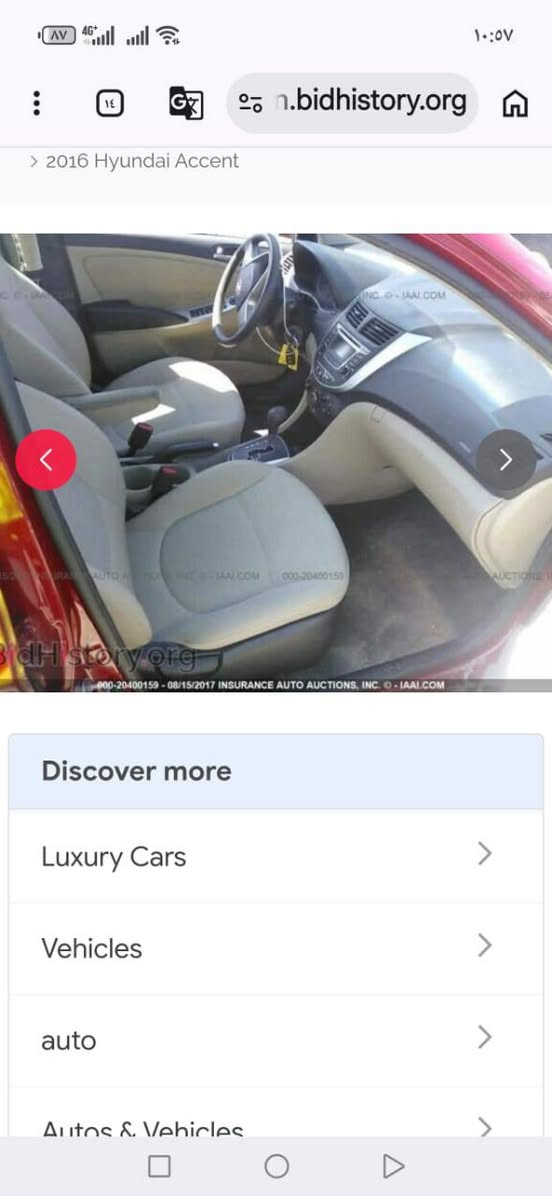The width and height of the screenshot is (552, 1196).
Task: Open the 2016 Hyundai Accent breadcrumb link
Action: (x=142, y=161)
